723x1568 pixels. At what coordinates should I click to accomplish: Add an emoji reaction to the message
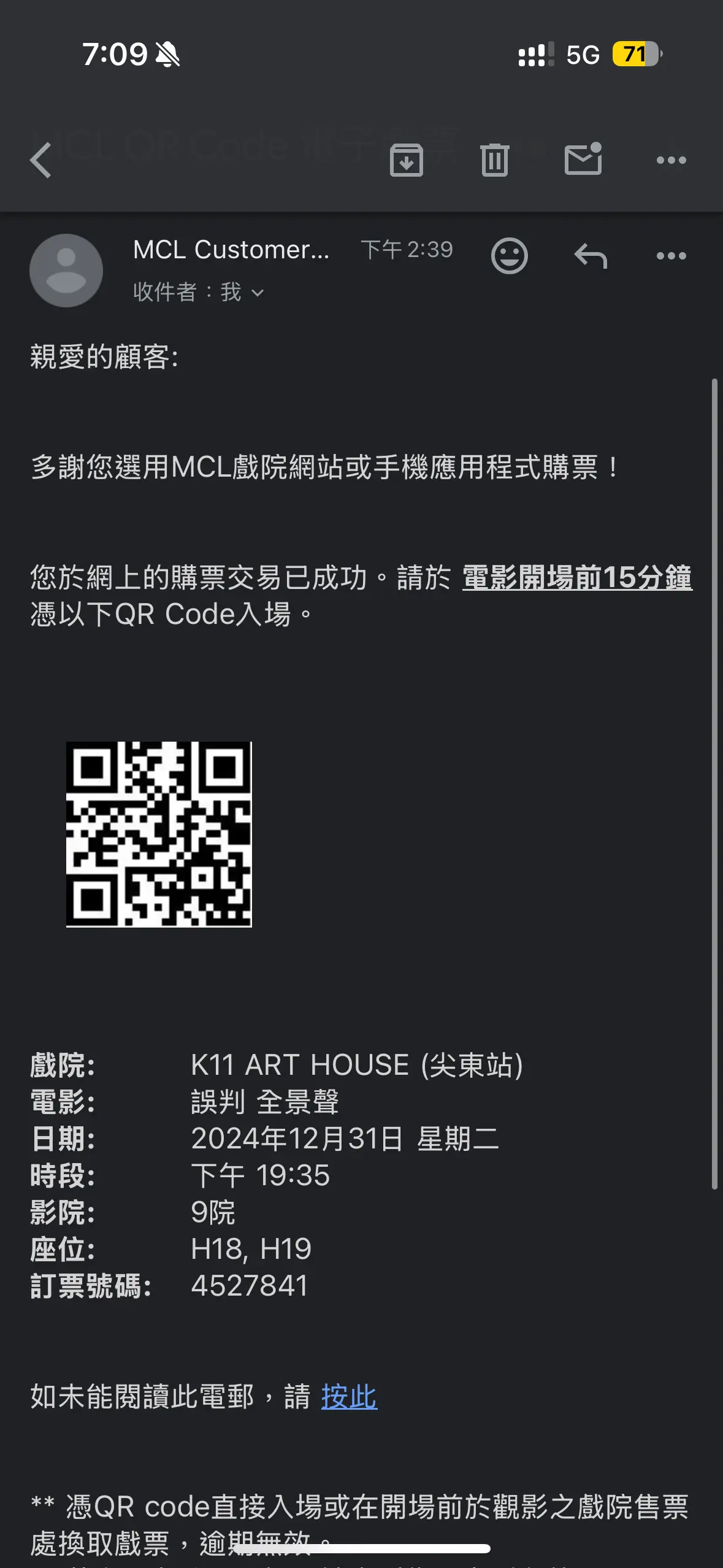(x=510, y=255)
